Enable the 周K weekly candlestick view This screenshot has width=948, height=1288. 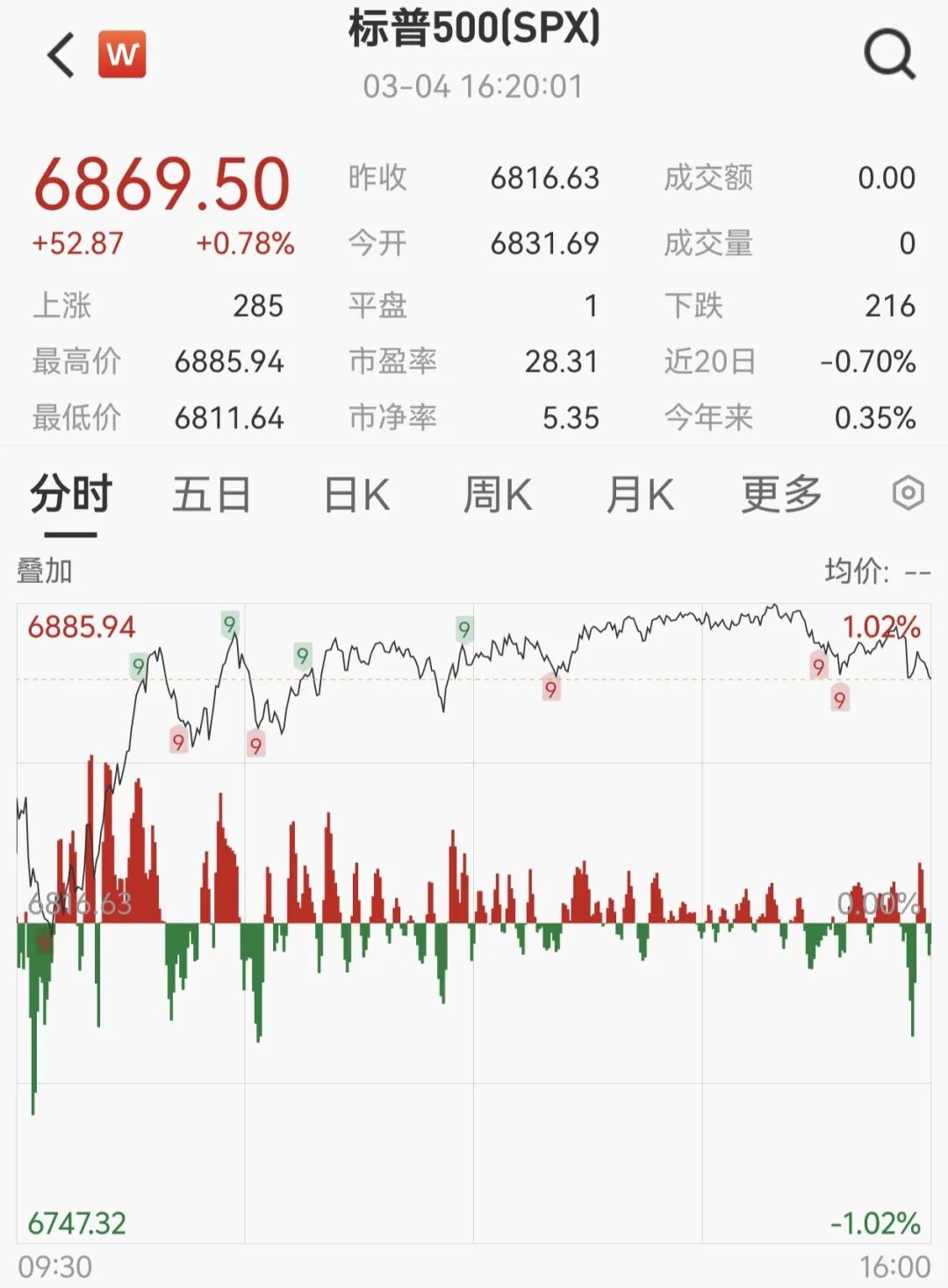click(x=497, y=494)
